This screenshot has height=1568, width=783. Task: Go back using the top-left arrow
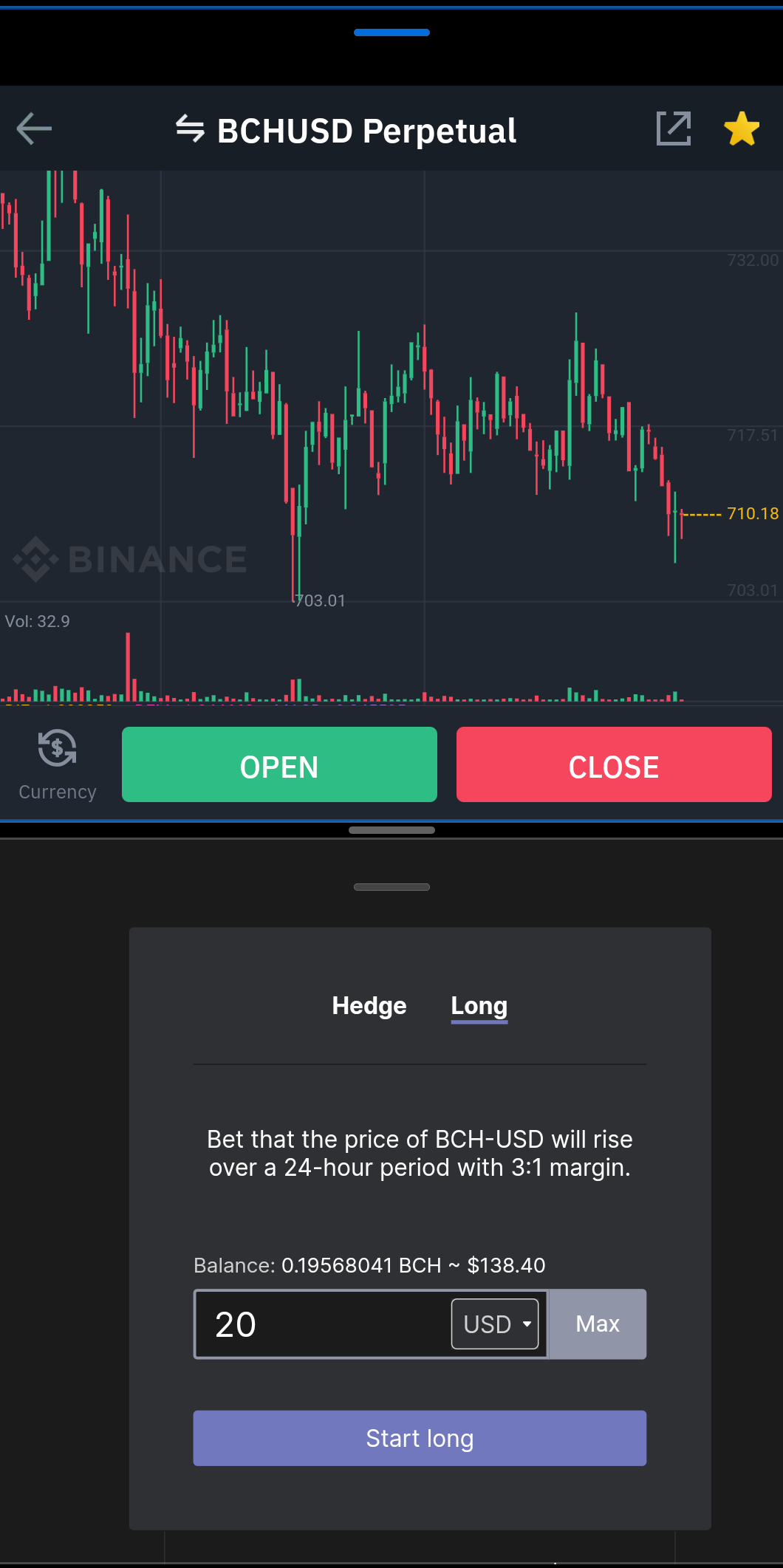[34, 129]
